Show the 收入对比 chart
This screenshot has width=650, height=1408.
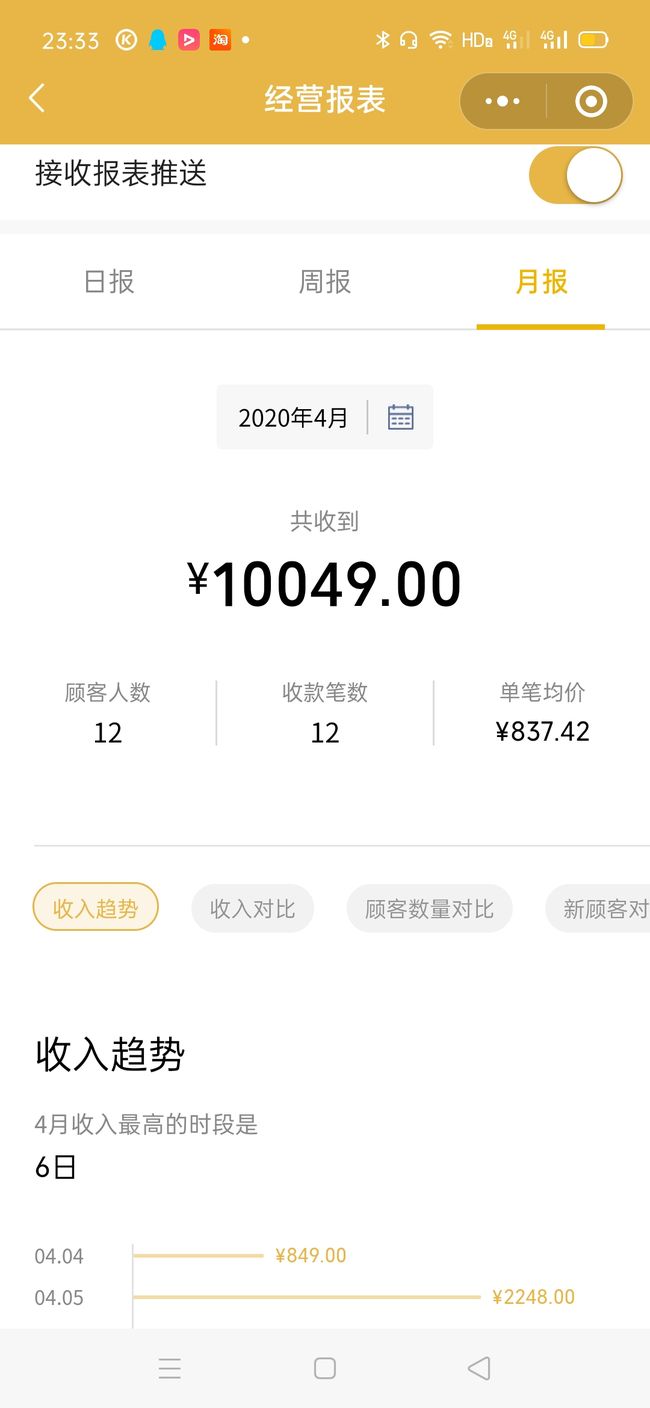point(253,908)
